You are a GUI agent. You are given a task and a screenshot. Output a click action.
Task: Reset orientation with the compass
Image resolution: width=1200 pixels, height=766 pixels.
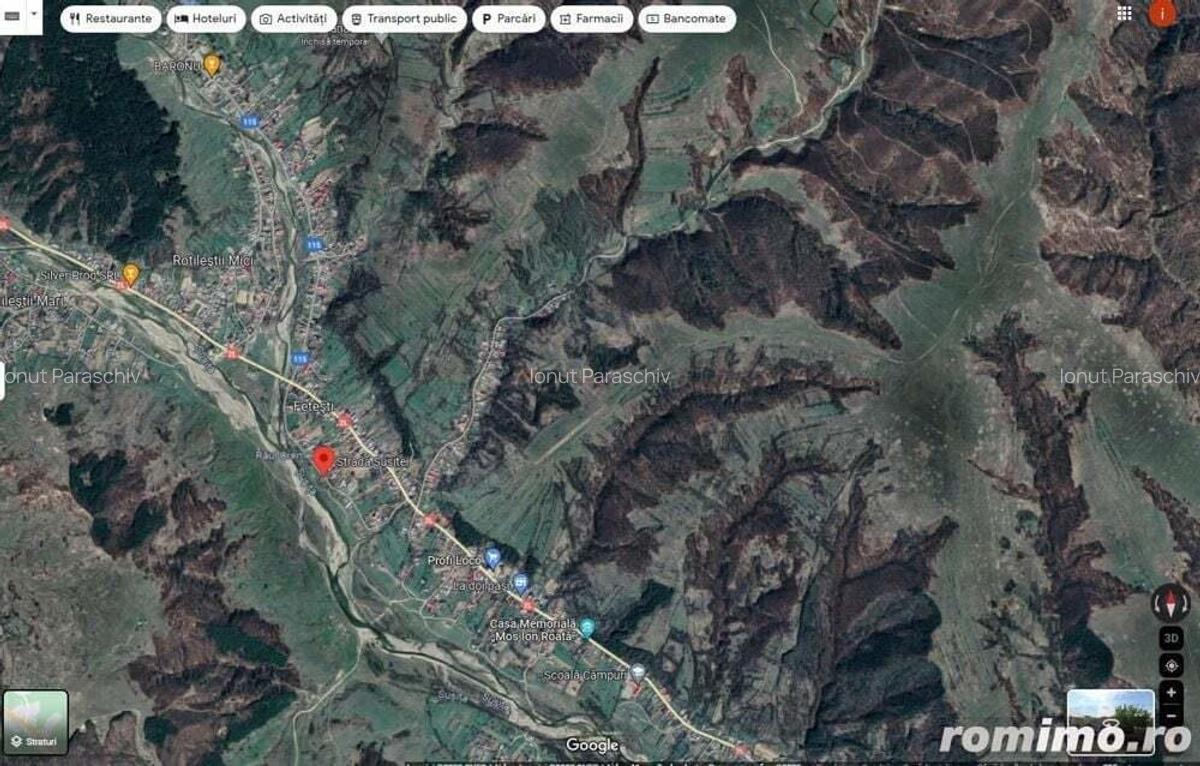pyautogui.click(x=1170, y=602)
